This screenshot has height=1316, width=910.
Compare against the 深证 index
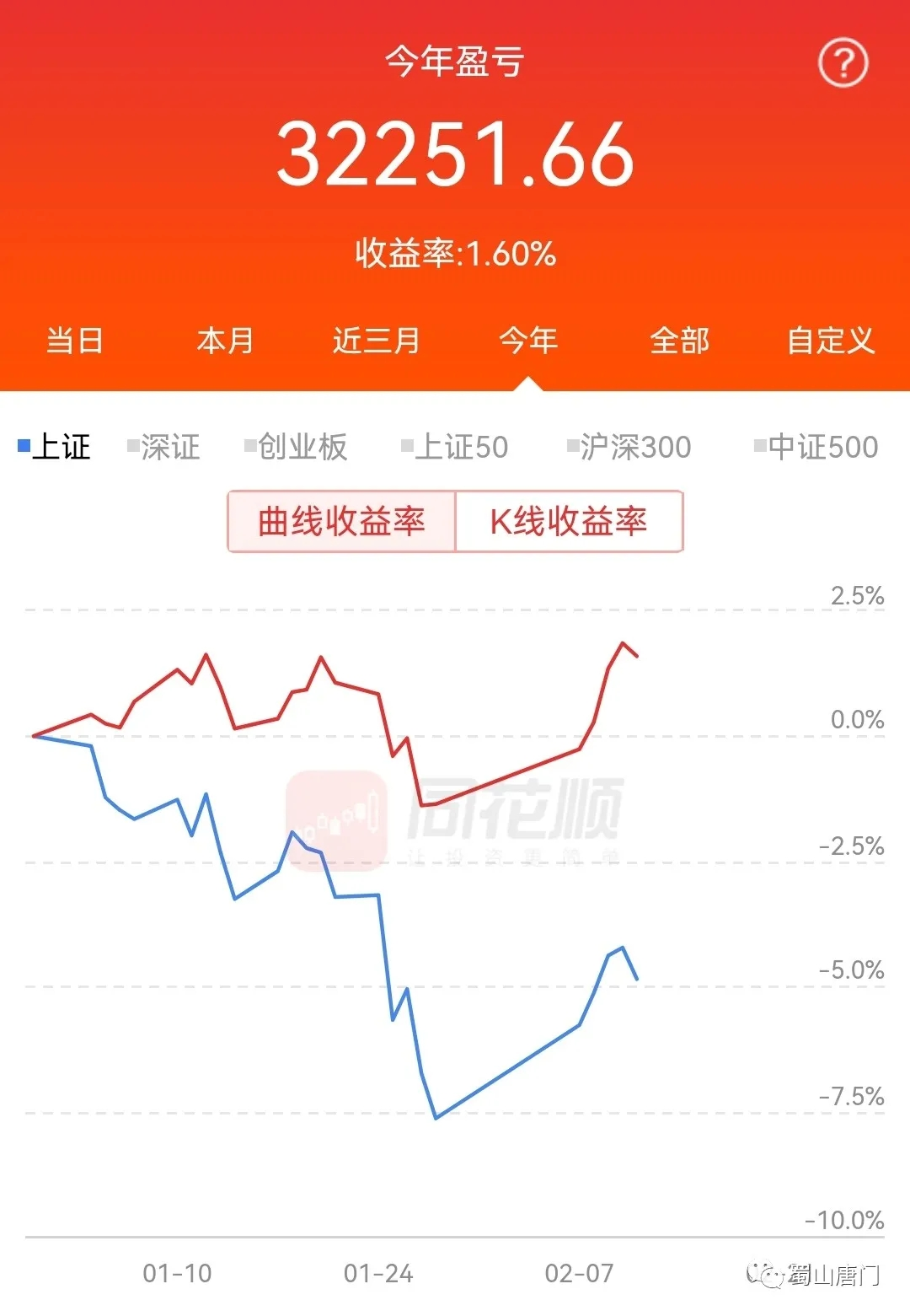click(x=165, y=447)
